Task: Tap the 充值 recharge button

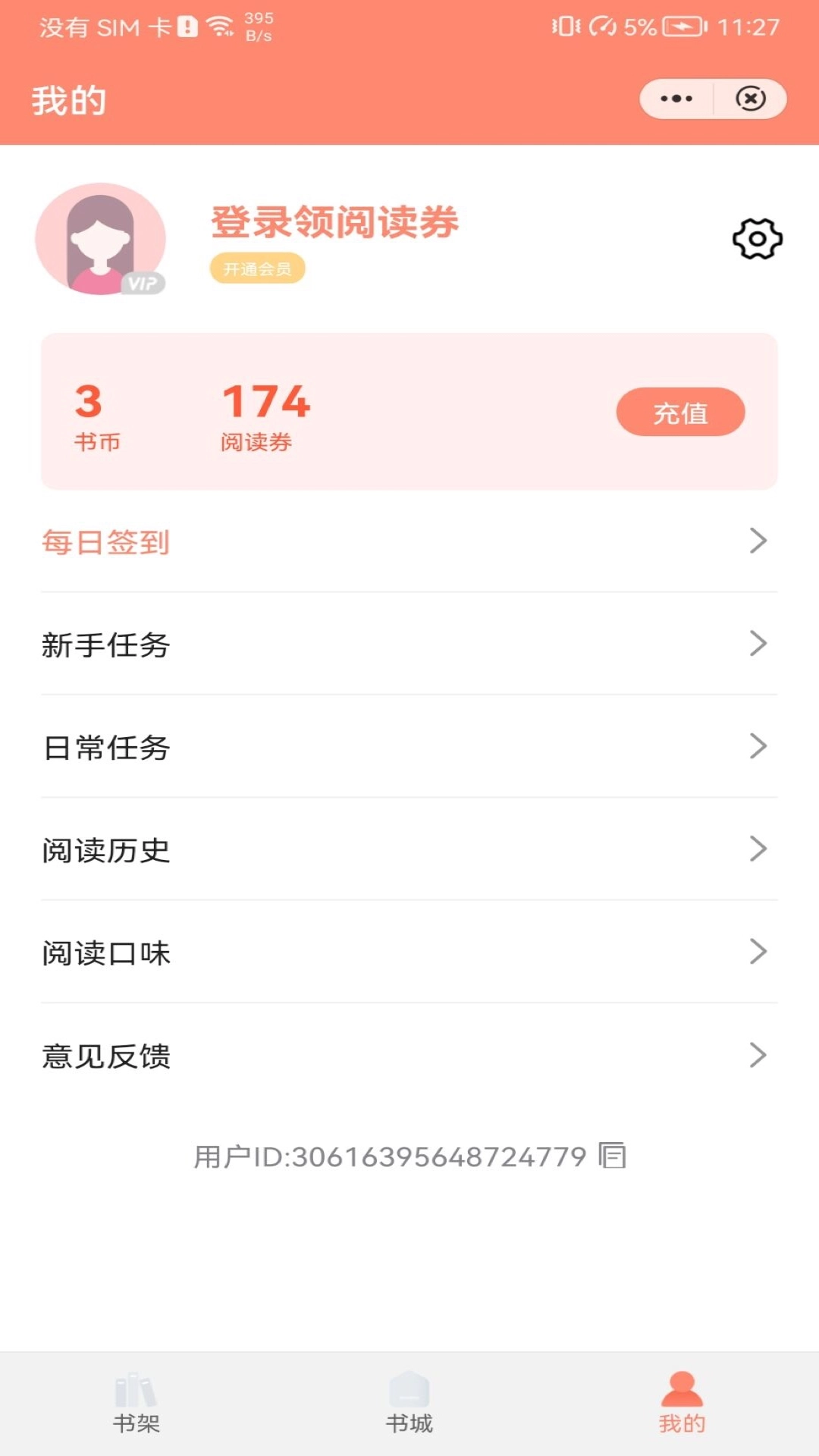Action: pos(680,412)
